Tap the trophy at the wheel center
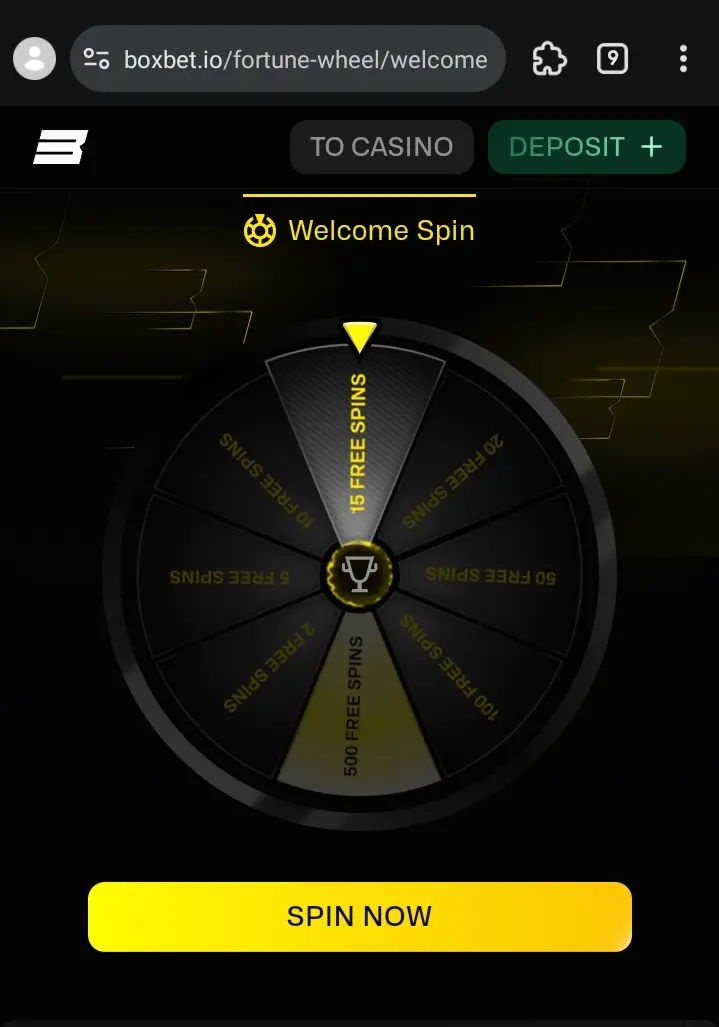The height and width of the screenshot is (1027, 719). click(x=358, y=573)
